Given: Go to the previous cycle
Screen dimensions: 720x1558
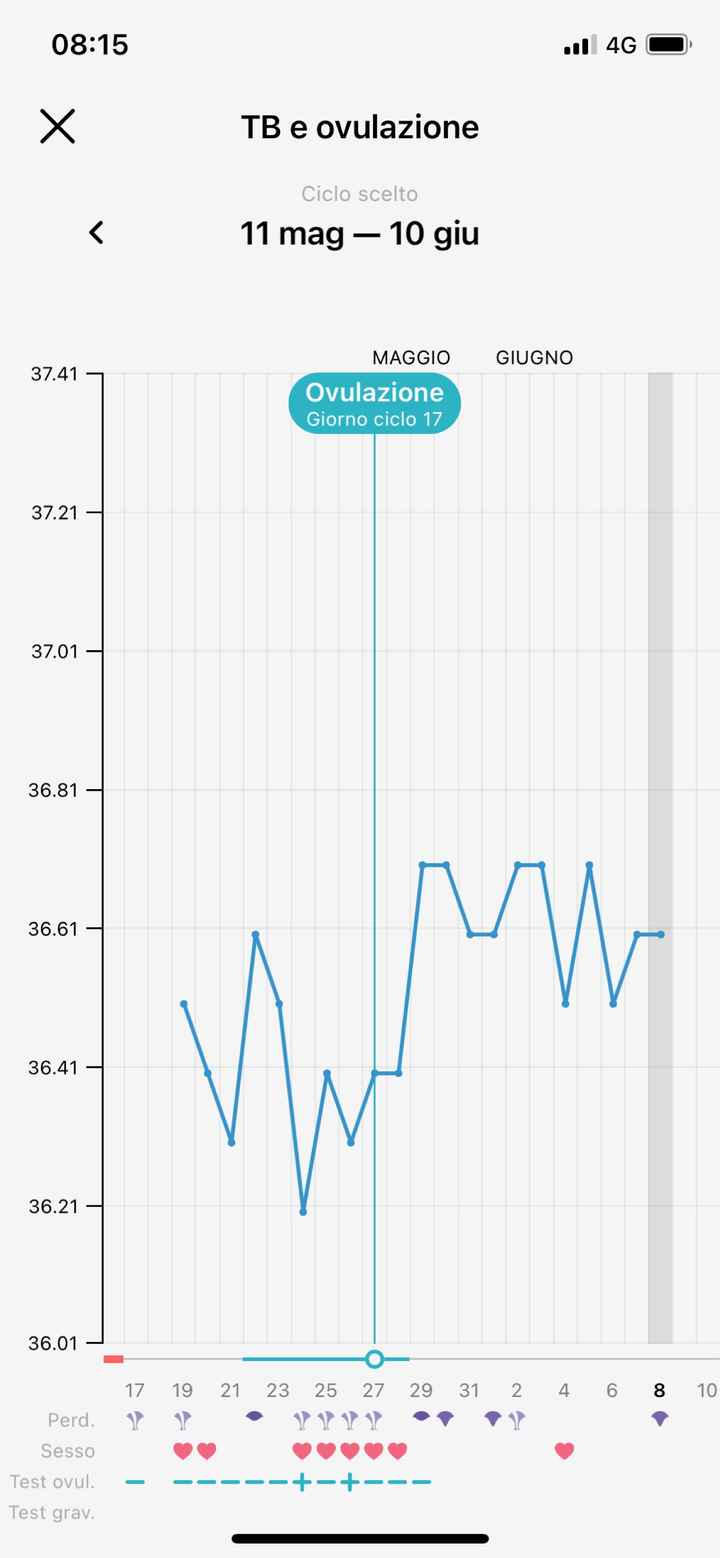Looking at the screenshot, I should pos(96,233).
